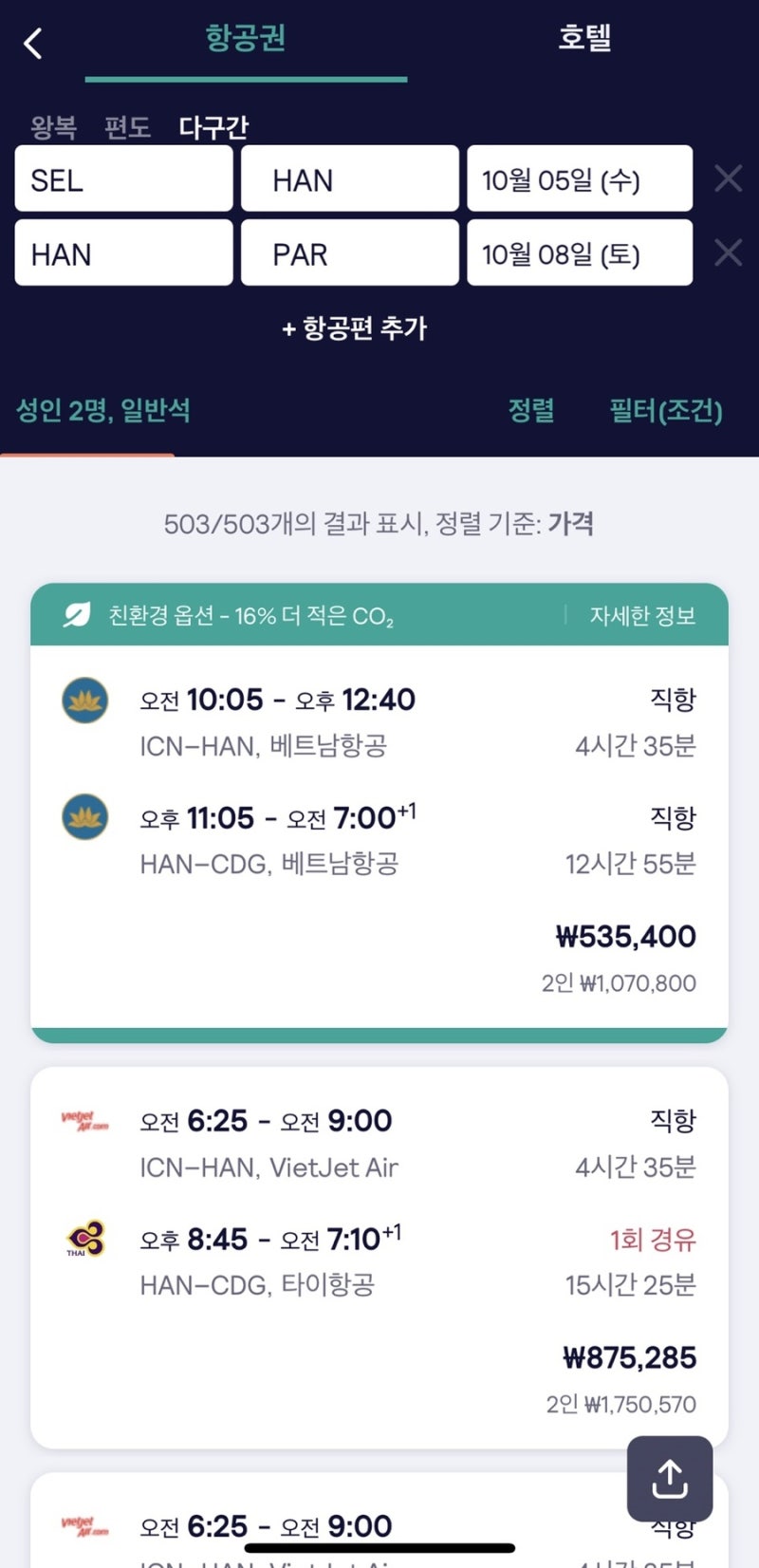Remove the SEL to HAN flight leg
Viewport: 759px width, 1568px height.
[728, 178]
